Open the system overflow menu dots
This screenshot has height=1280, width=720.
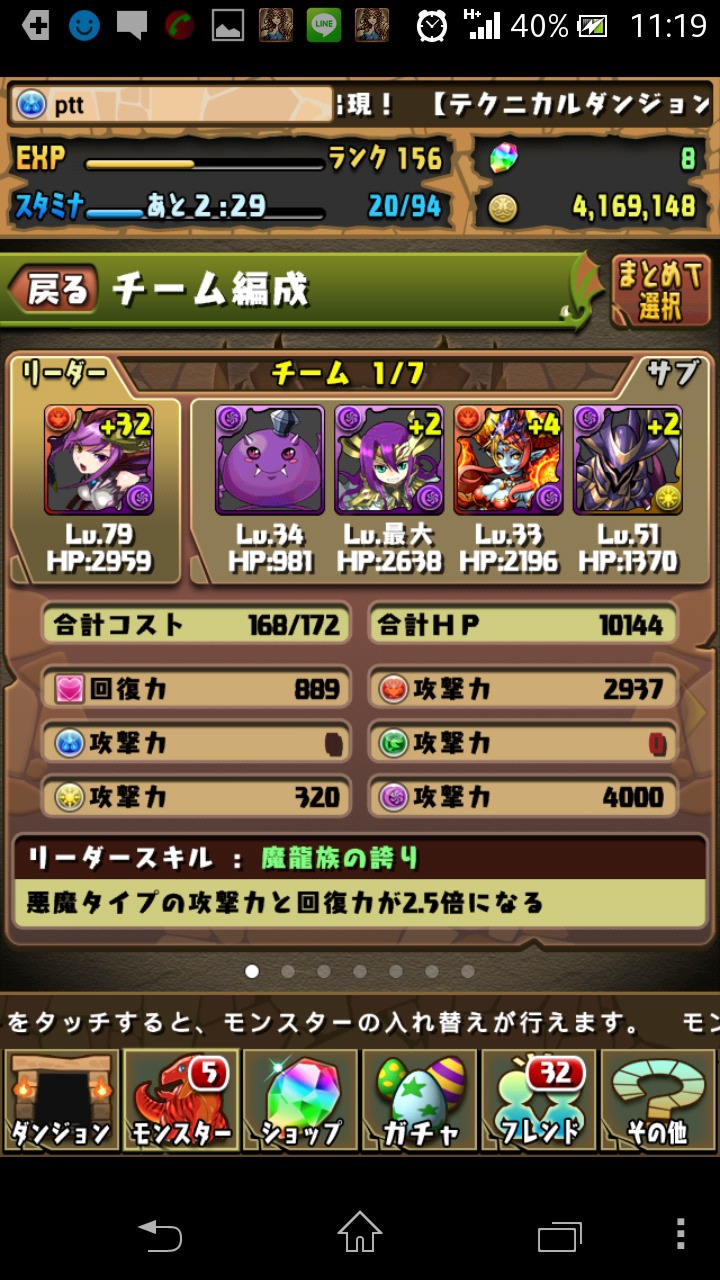[x=681, y=1232]
